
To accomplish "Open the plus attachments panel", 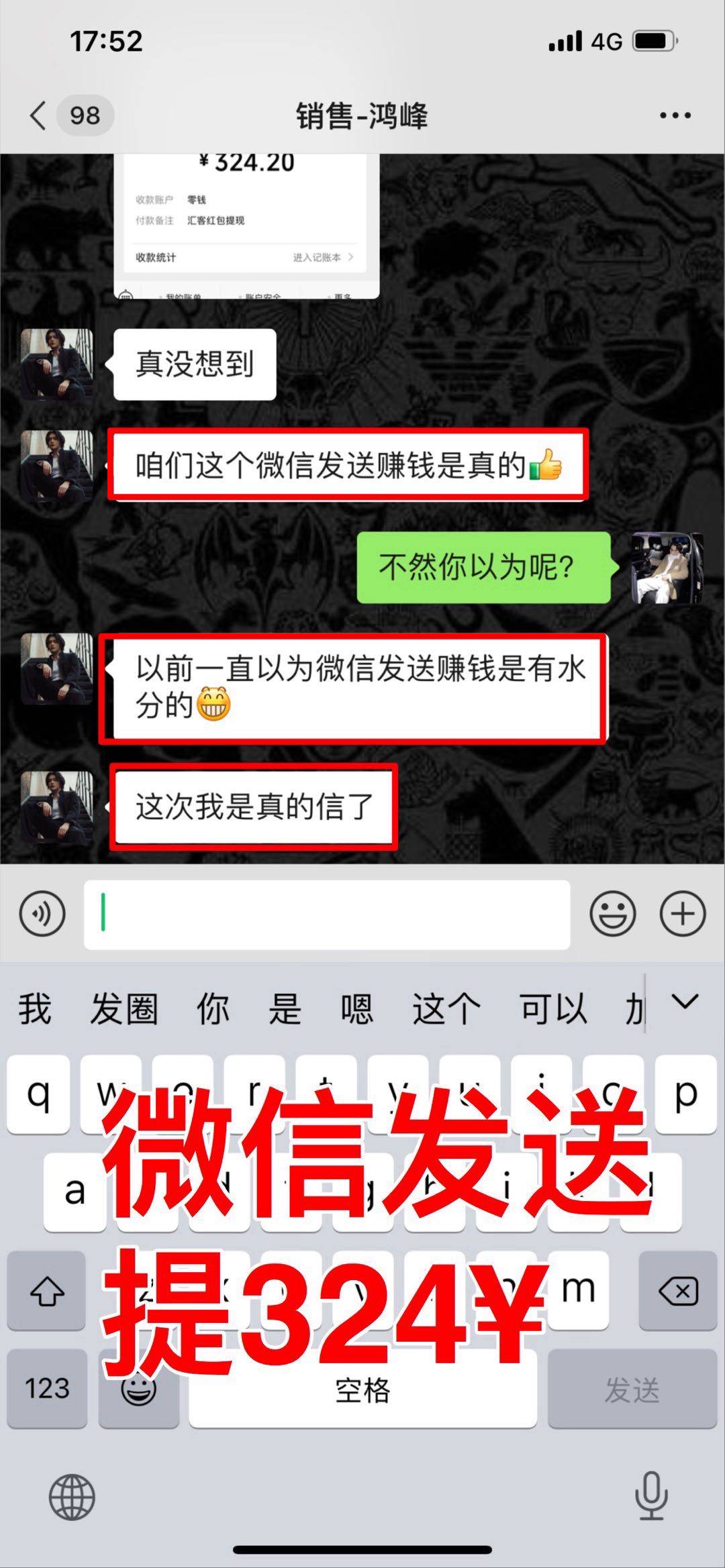I will coord(682,913).
